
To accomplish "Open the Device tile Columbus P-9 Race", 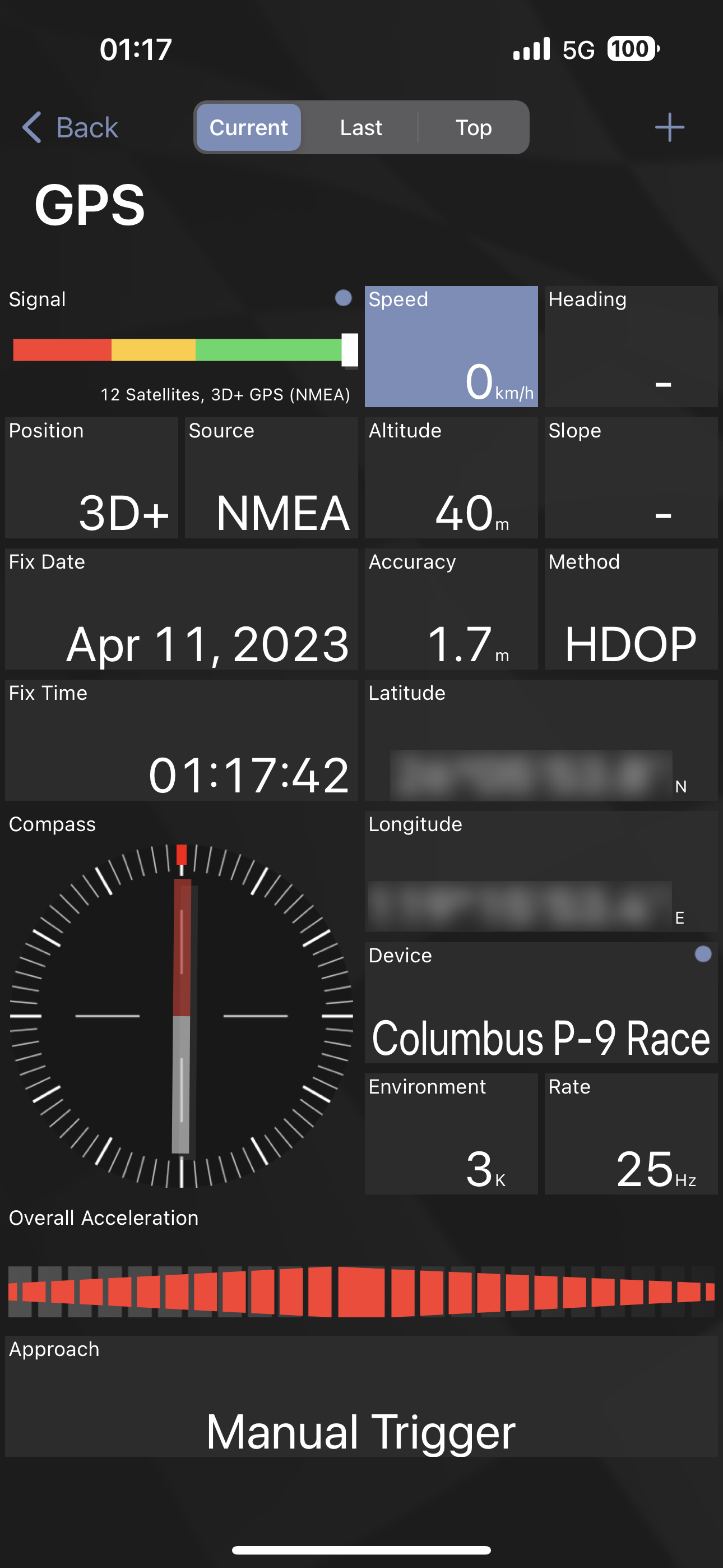I will tap(541, 1003).
